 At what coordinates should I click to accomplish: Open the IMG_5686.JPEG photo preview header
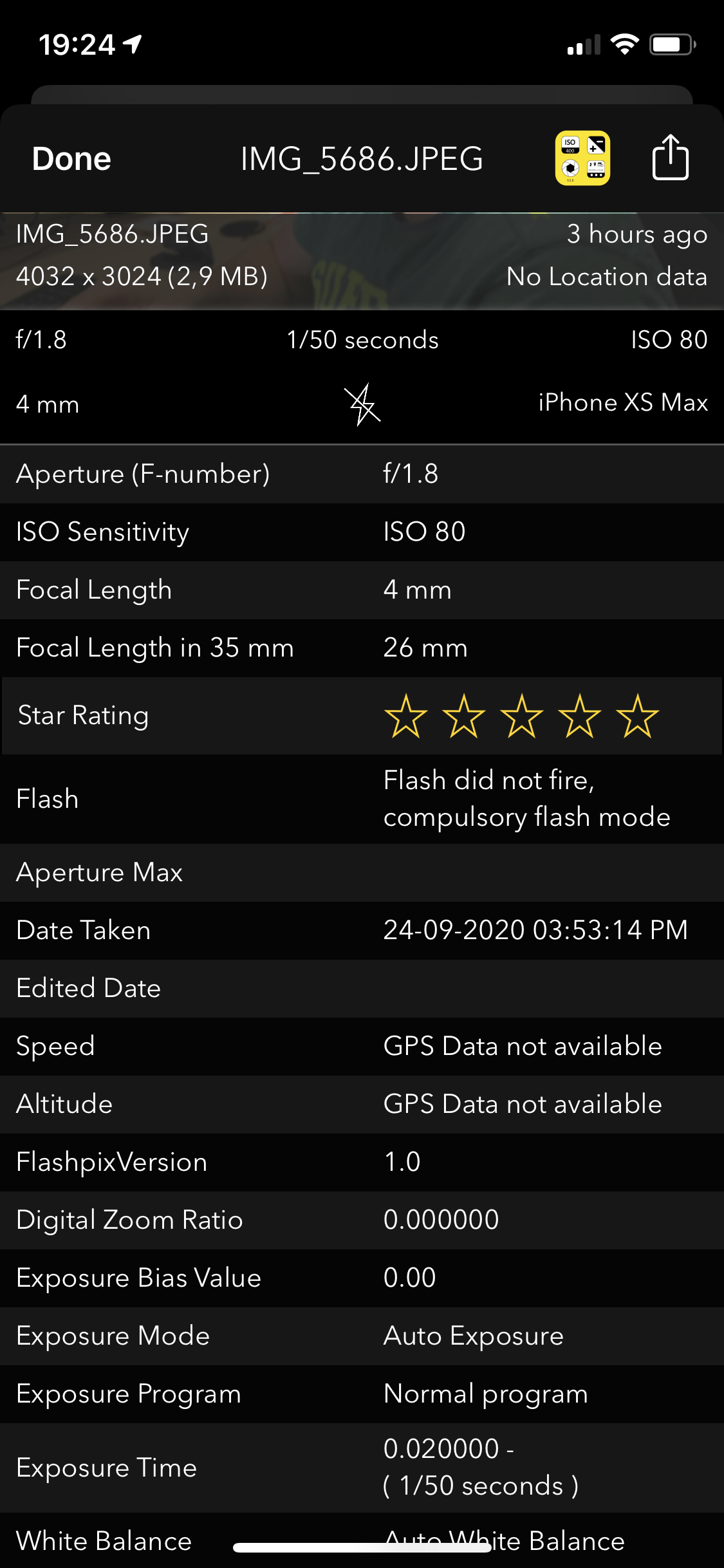click(x=362, y=261)
